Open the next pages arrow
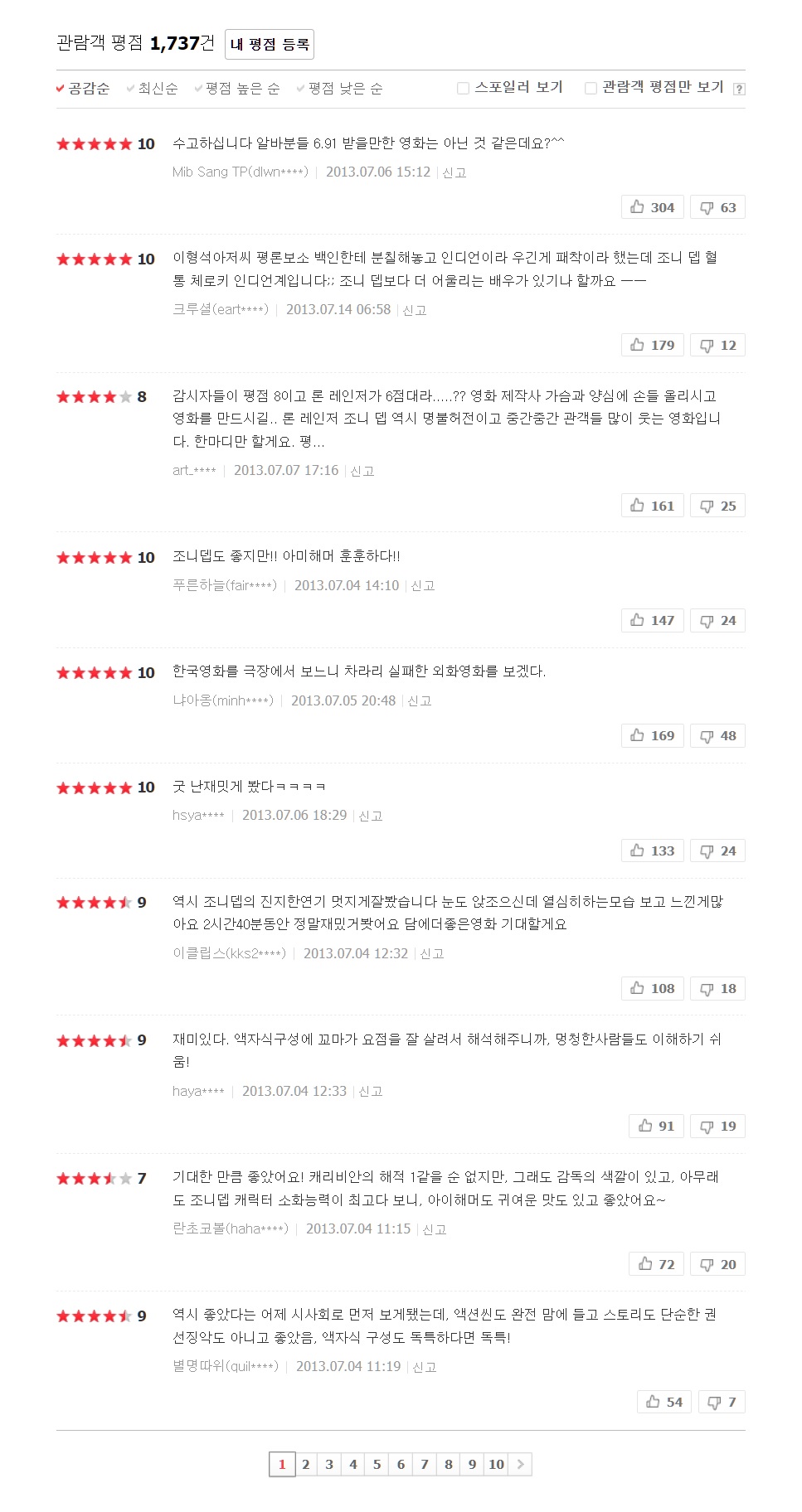This screenshot has width=802, height=1512. [x=520, y=1464]
